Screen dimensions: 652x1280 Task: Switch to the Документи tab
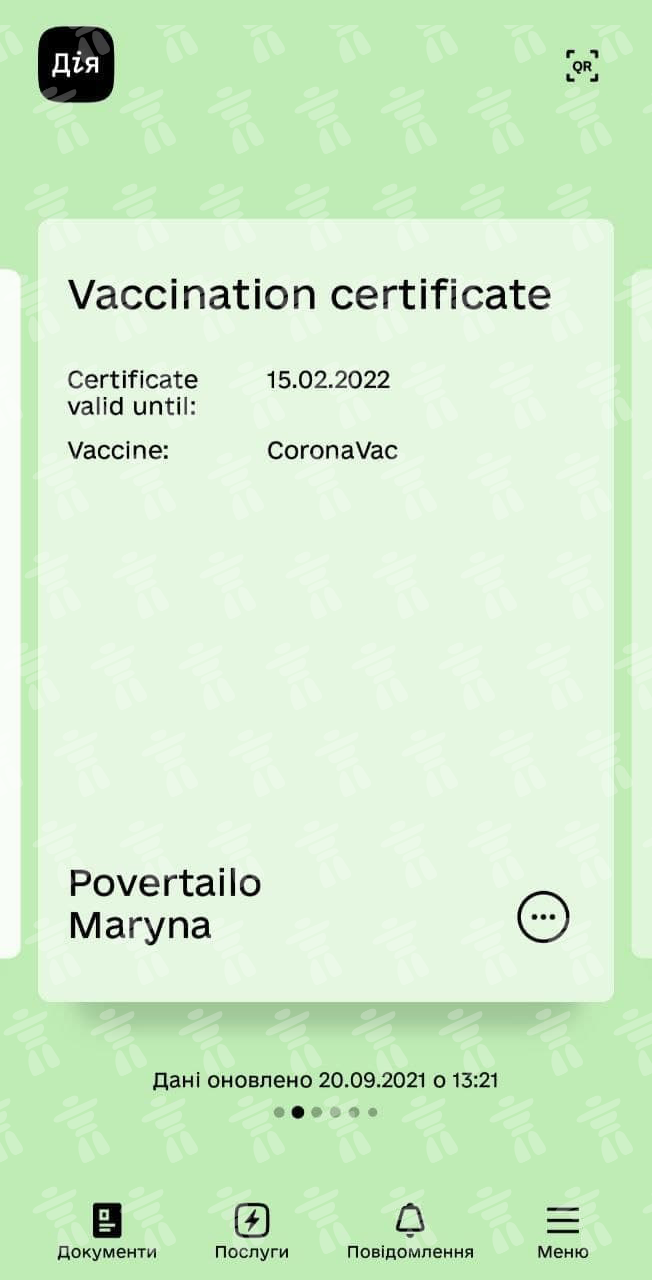[x=107, y=1230]
